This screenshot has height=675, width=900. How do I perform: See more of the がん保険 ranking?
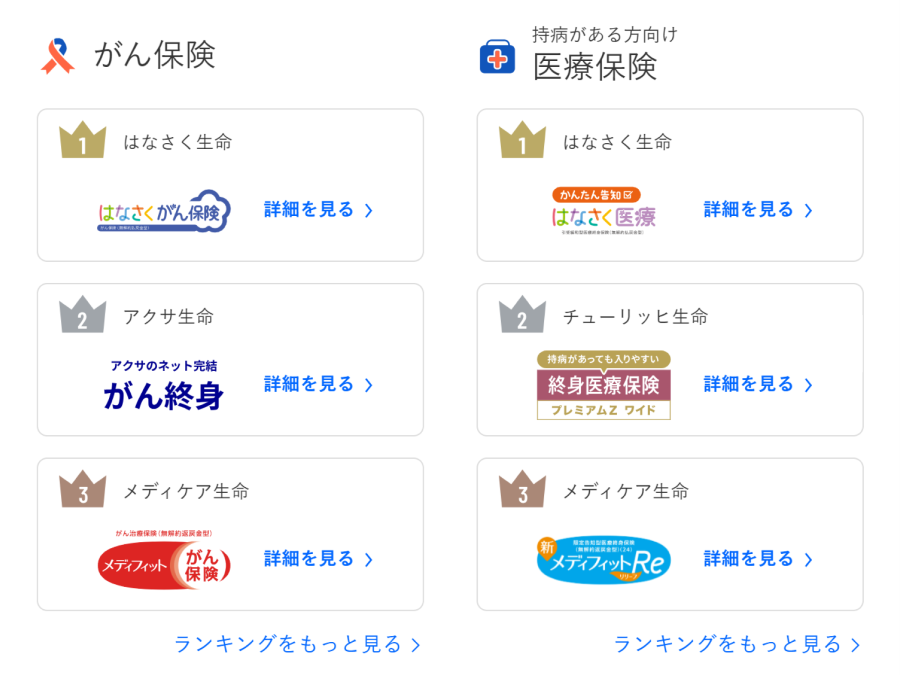tap(297, 644)
